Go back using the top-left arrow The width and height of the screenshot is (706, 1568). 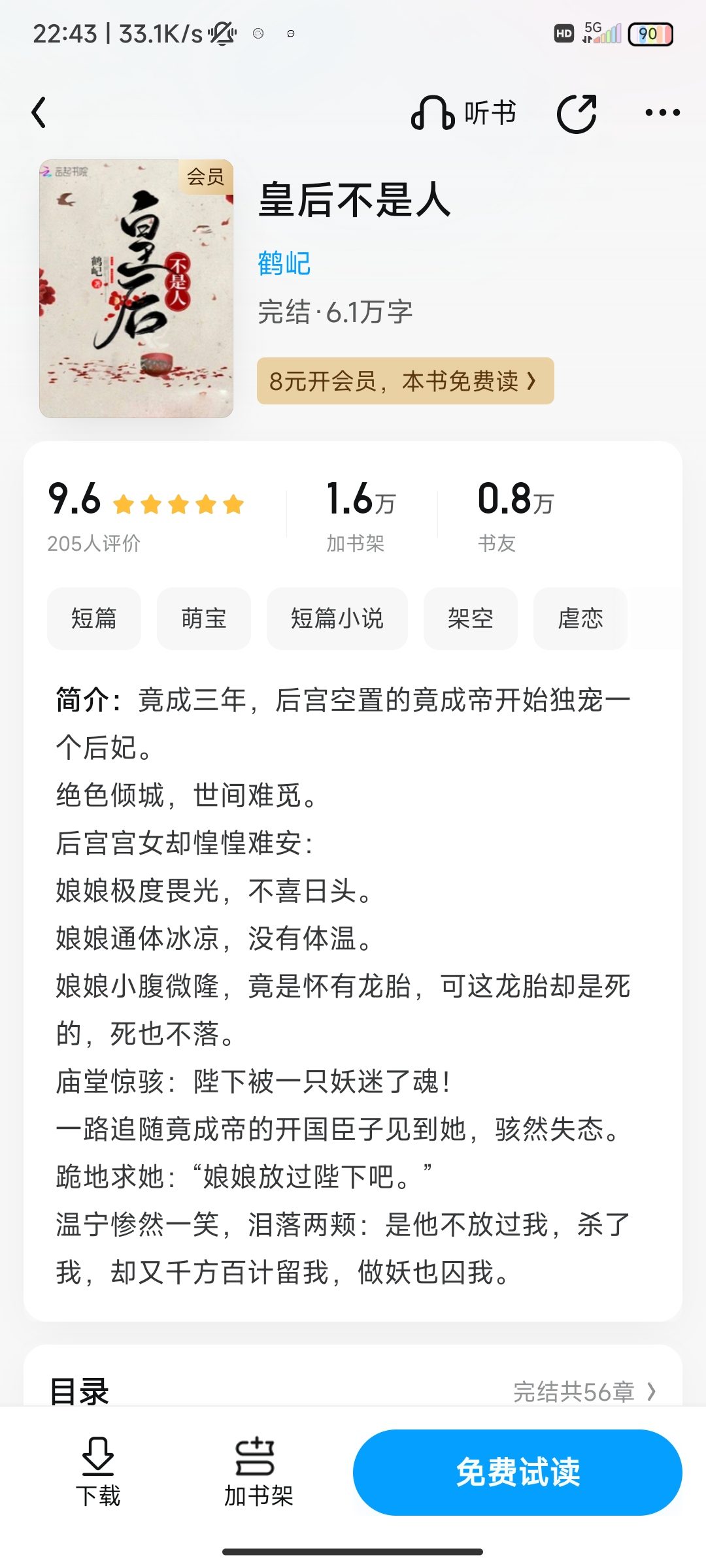39,112
